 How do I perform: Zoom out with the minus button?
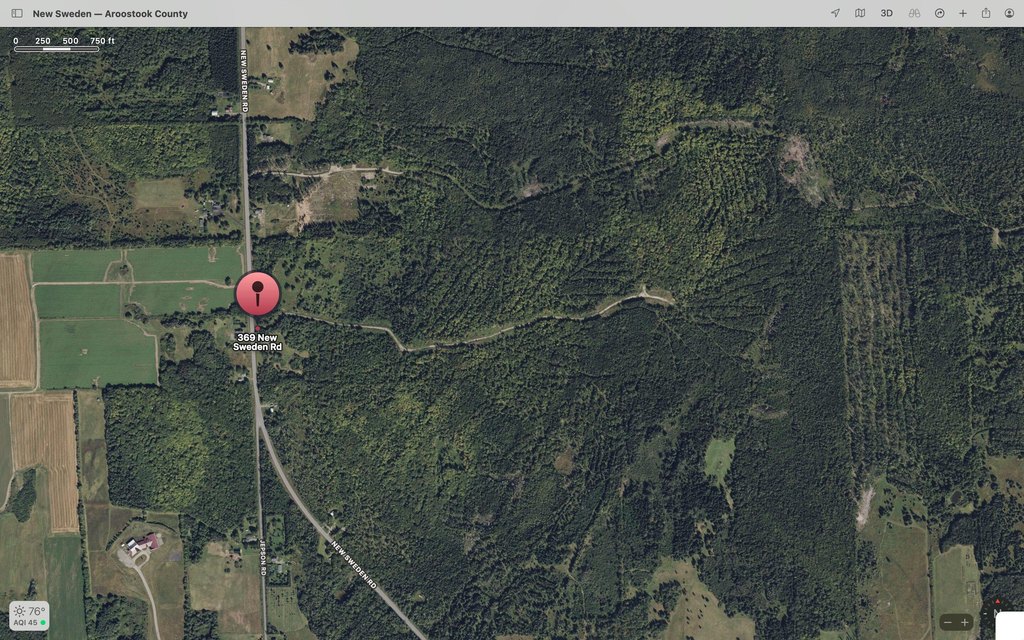point(947,623)
